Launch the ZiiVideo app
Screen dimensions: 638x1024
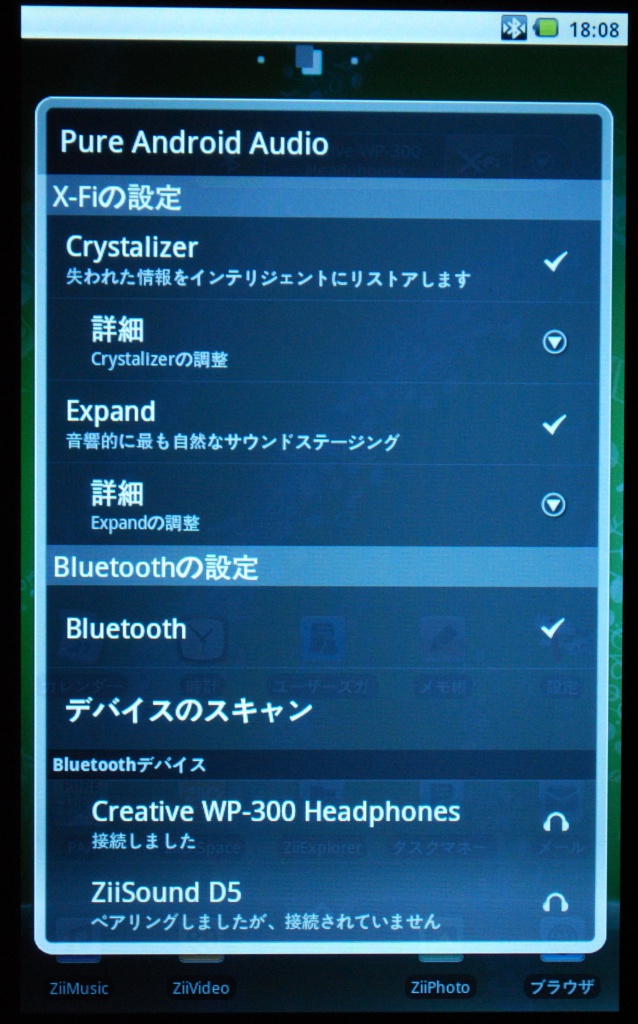[200, 987]
